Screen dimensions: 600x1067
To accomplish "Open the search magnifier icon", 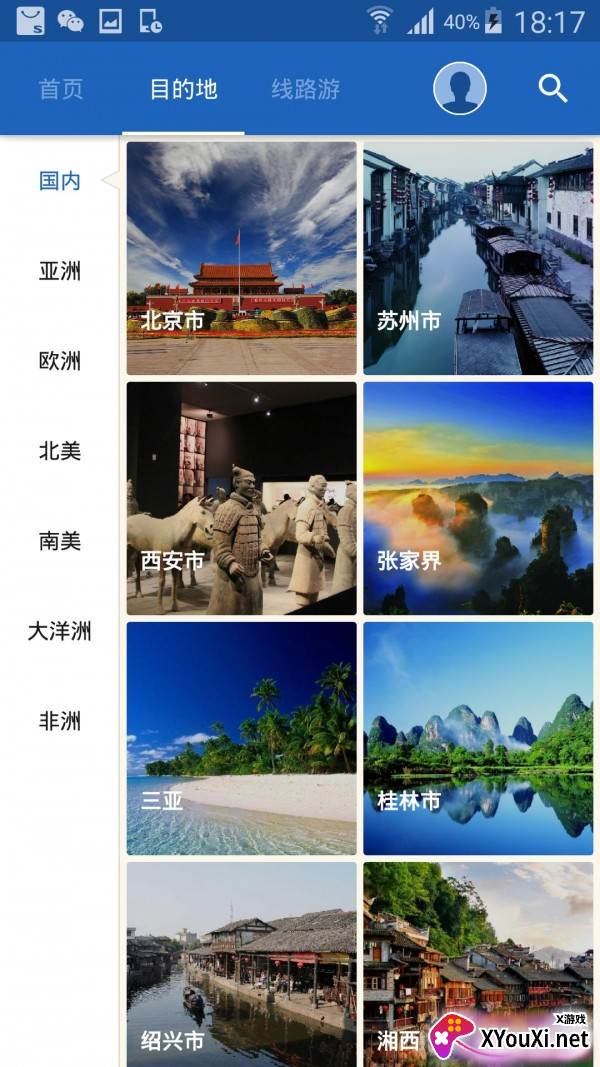I will (553, 88).
